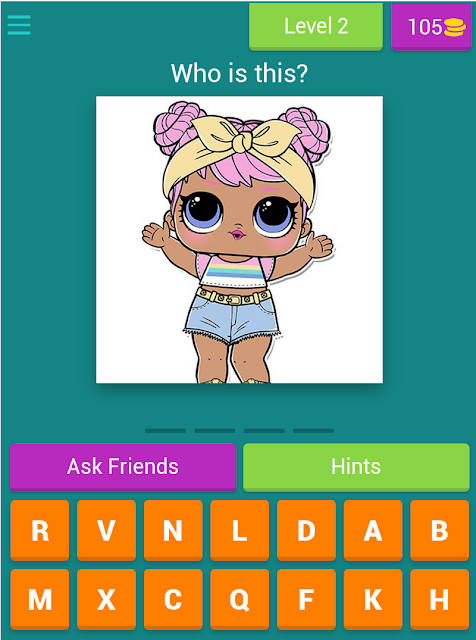Tap the letter L tile
Screen dimensions: 476x640
(x=240, y=530)
